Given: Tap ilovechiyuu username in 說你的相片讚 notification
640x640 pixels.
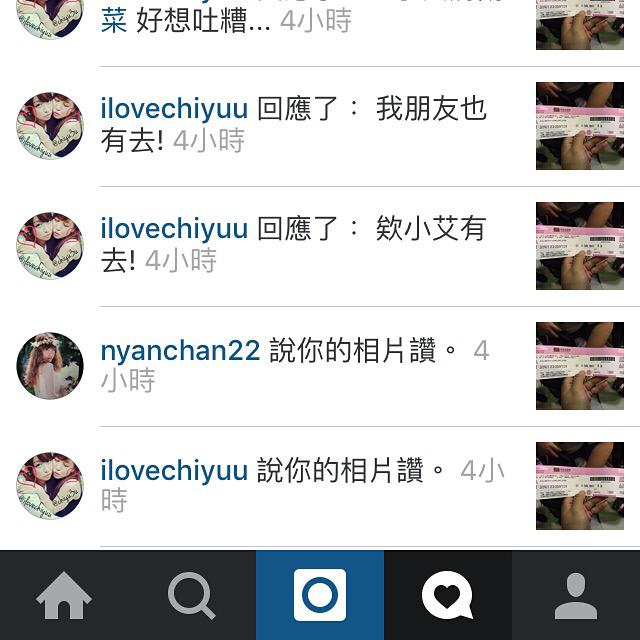Looking at the screenshot, I should click(x=174, y=471).
